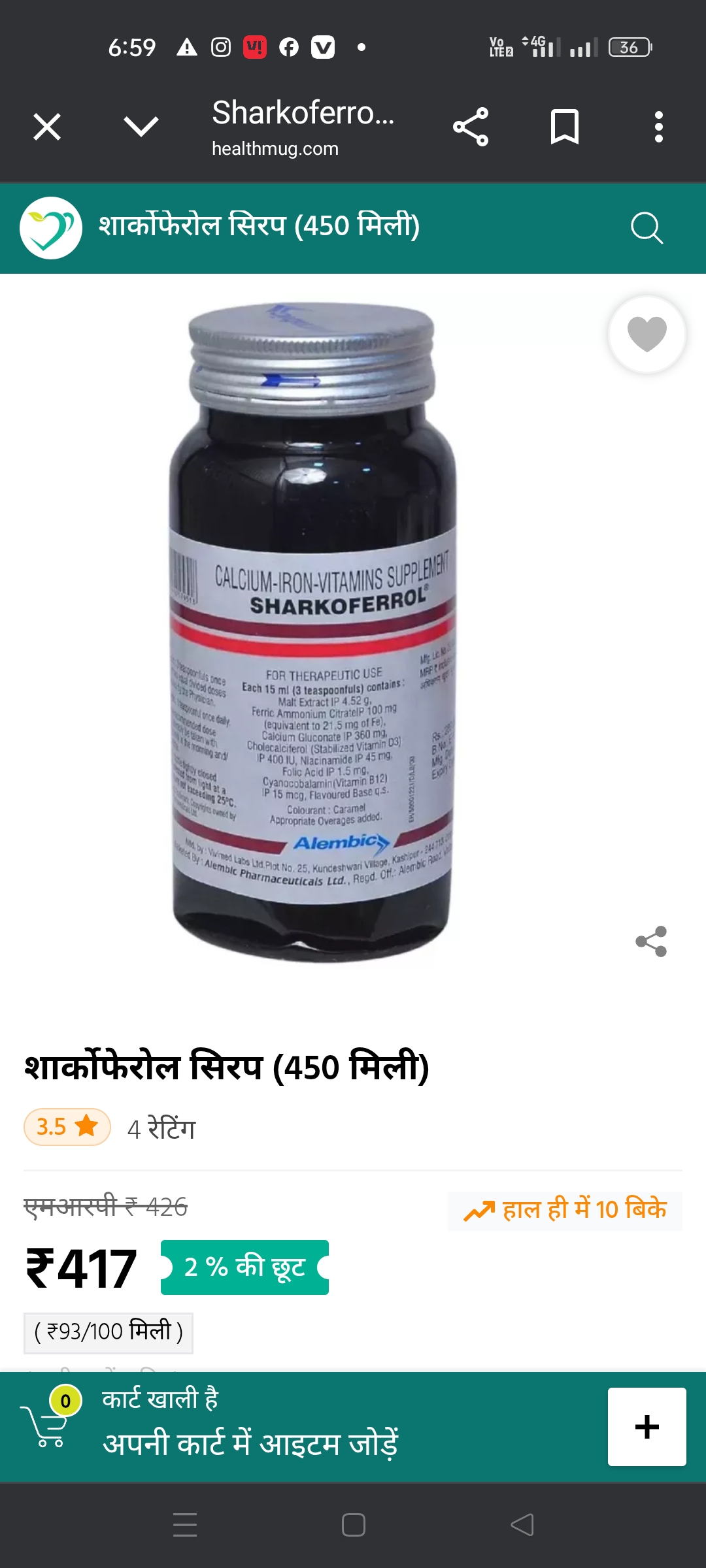Screen dimensions: 706x1568
Task: Bookmark this healthmug page
Action: pyautogui.click(x=565, y=127)
